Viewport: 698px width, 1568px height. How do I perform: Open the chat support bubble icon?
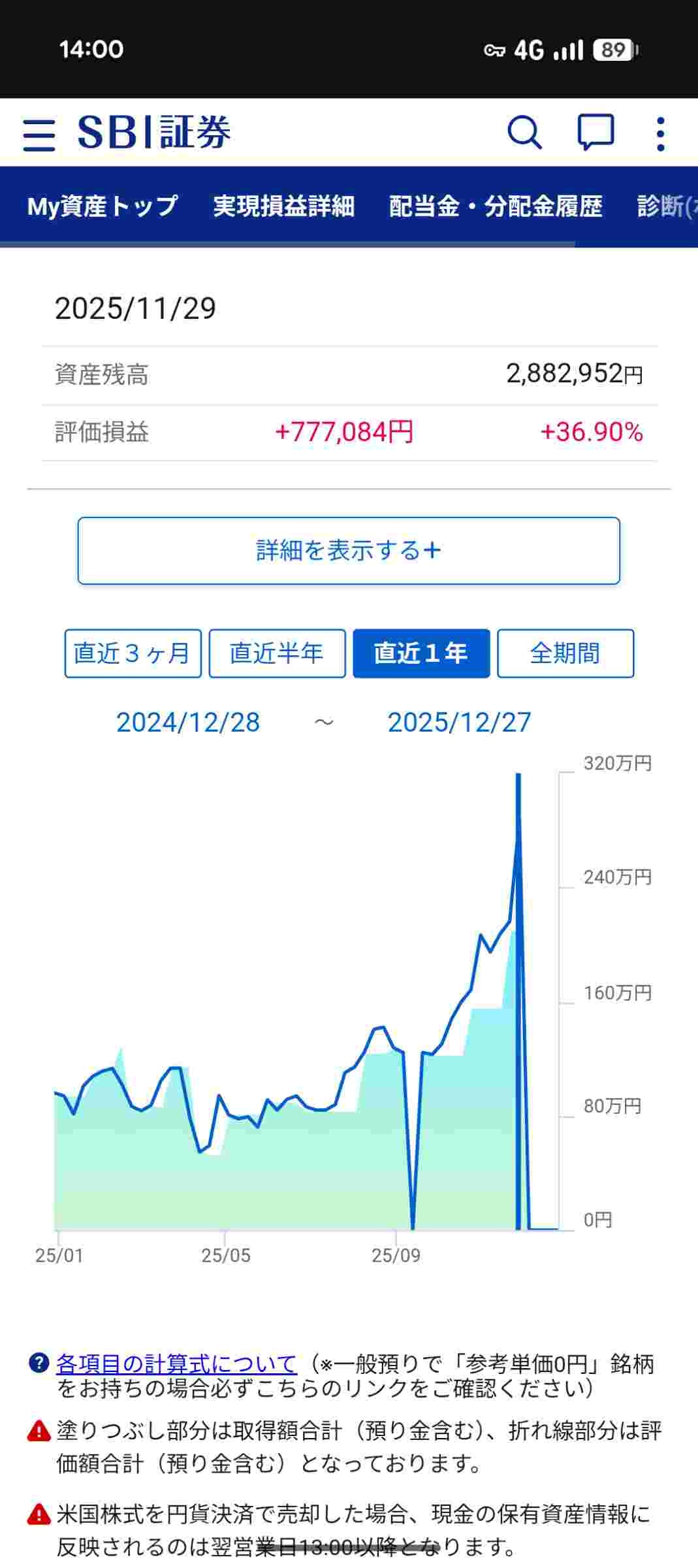(595, 133)
